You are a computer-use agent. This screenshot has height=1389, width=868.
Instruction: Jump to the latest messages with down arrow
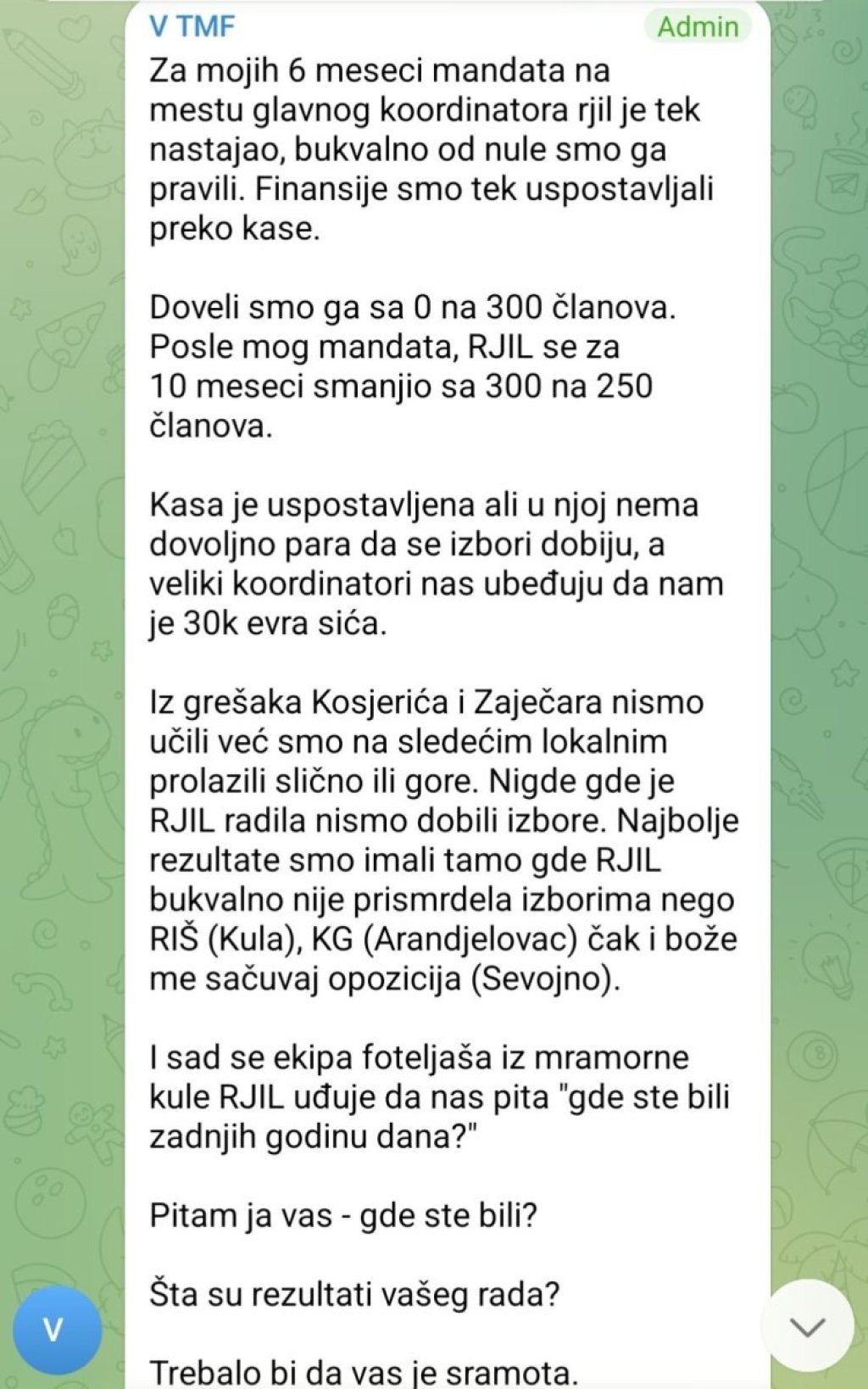point(807,1325)
